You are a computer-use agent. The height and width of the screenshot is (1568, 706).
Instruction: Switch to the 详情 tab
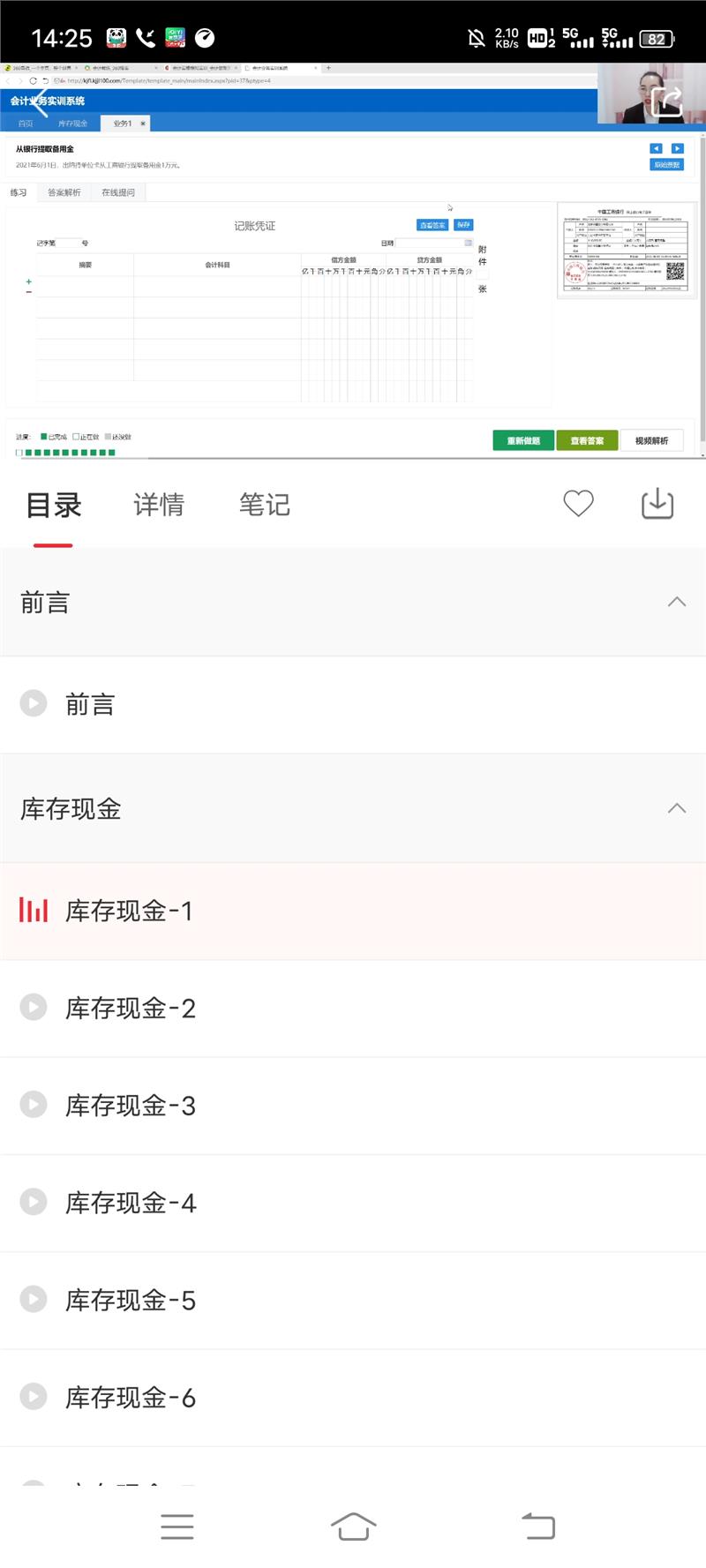[159, 505]
